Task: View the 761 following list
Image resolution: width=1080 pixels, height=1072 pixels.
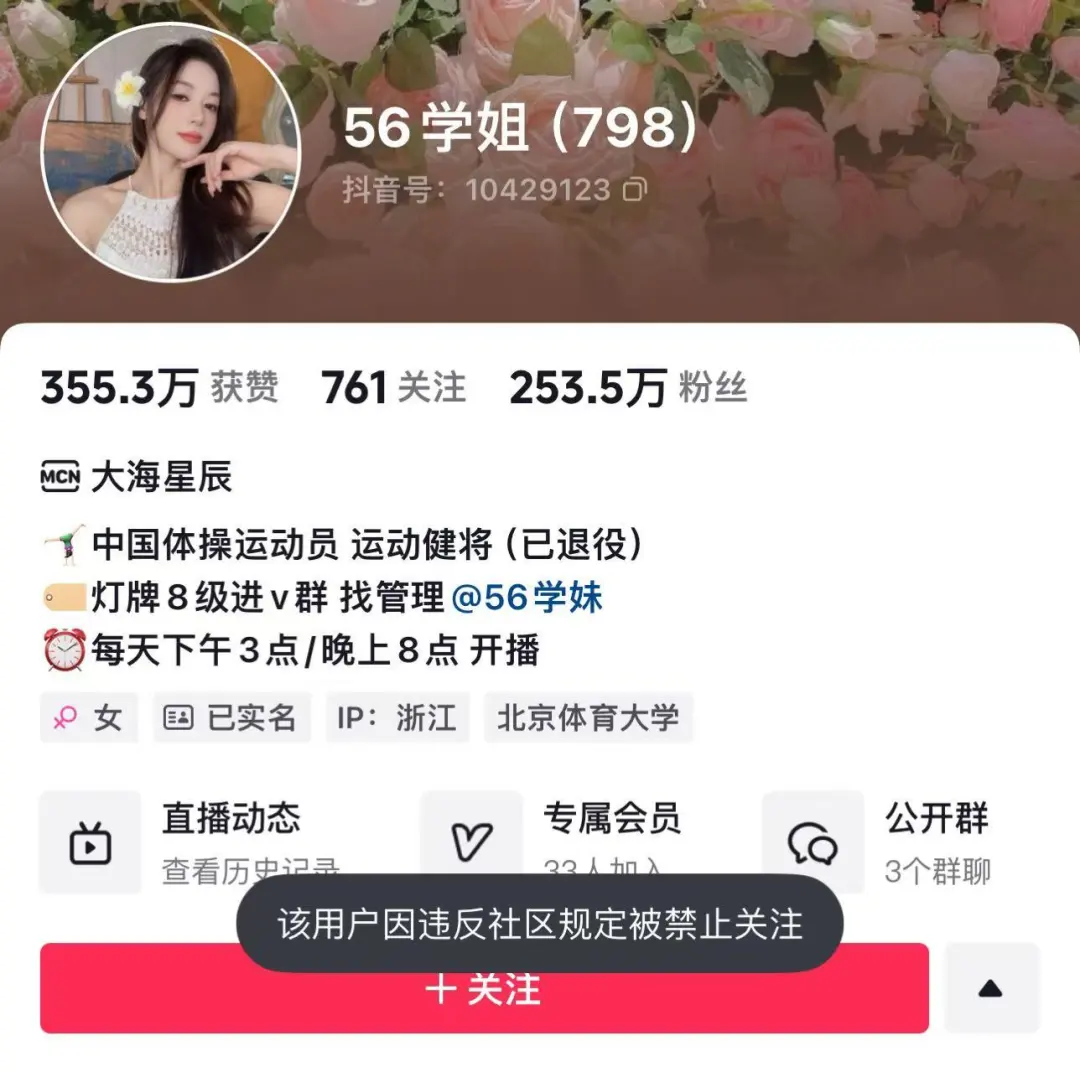Action: (x=393, y=388)
